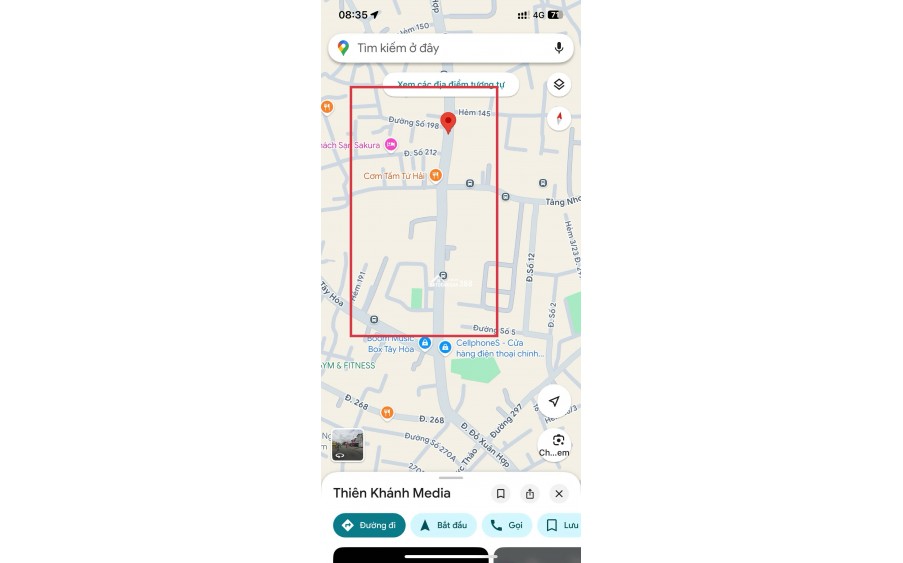This screenshot has width=903, height=563.
Task: Tap Xem các địa điểm tương tự chip
Action: point(450,84)
